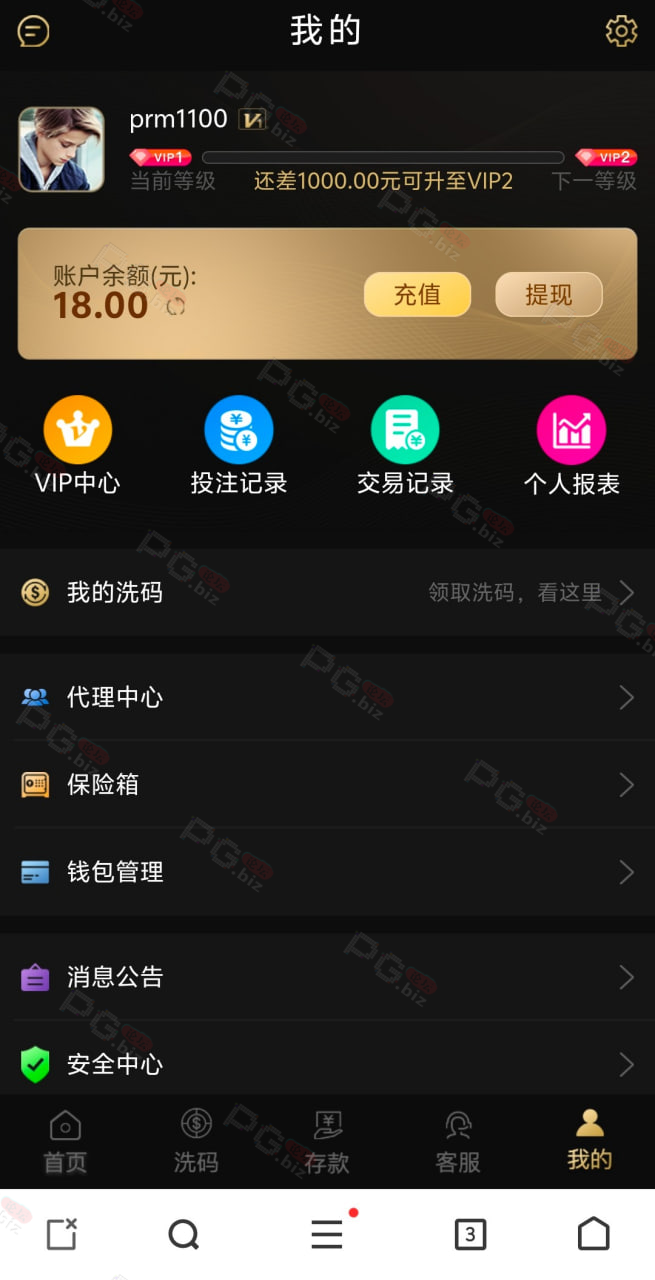Open VIP中心

(78, 446)
